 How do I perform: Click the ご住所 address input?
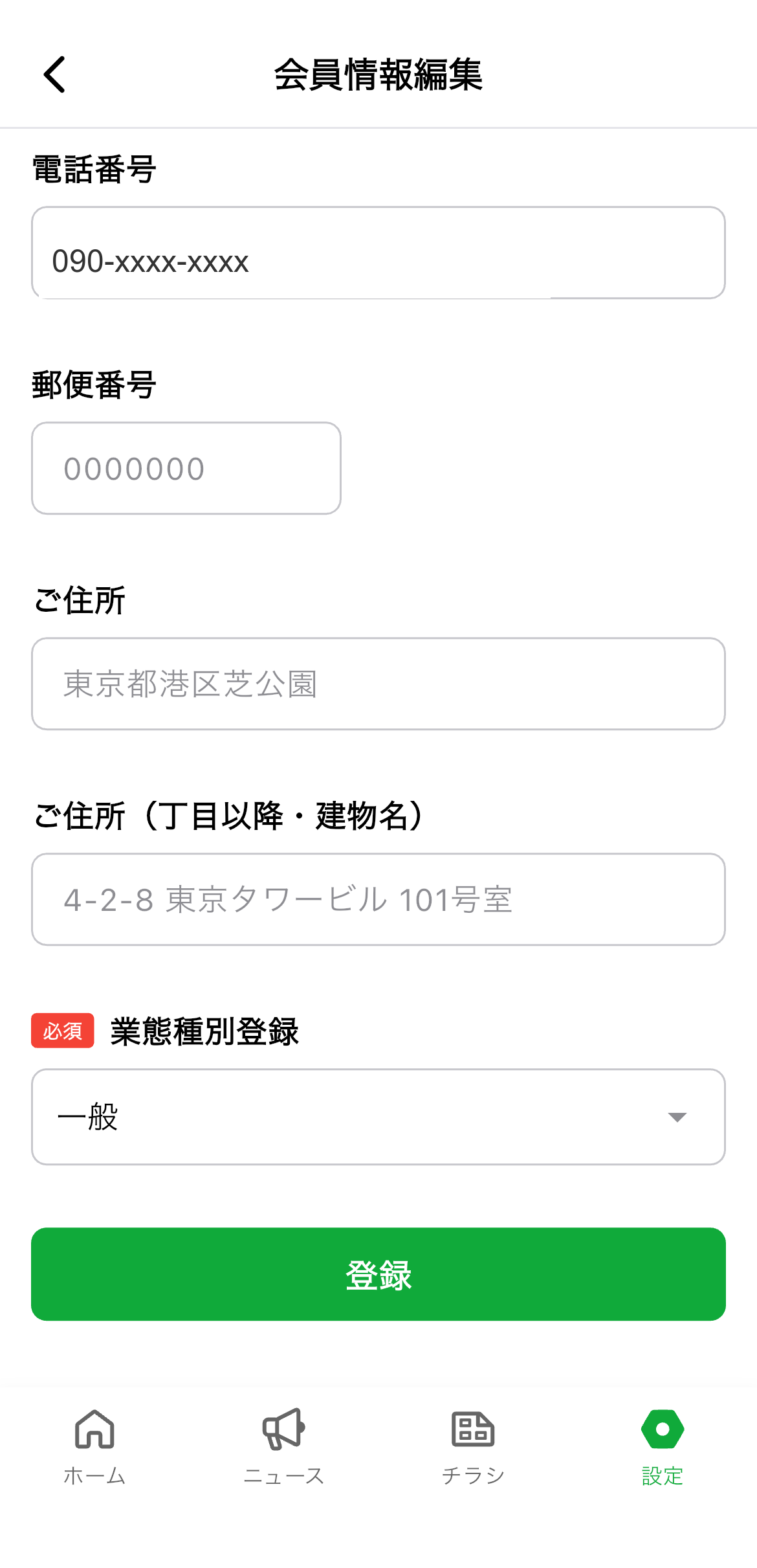pyautogui.click(x=378, y=683)
